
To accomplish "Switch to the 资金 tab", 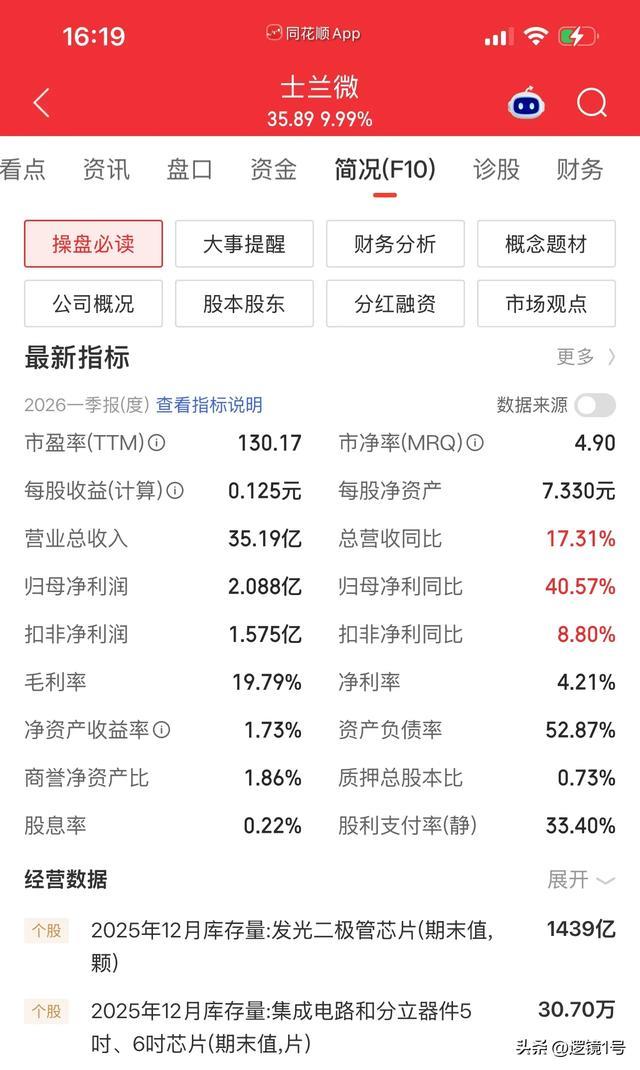I will click(274, 169).
